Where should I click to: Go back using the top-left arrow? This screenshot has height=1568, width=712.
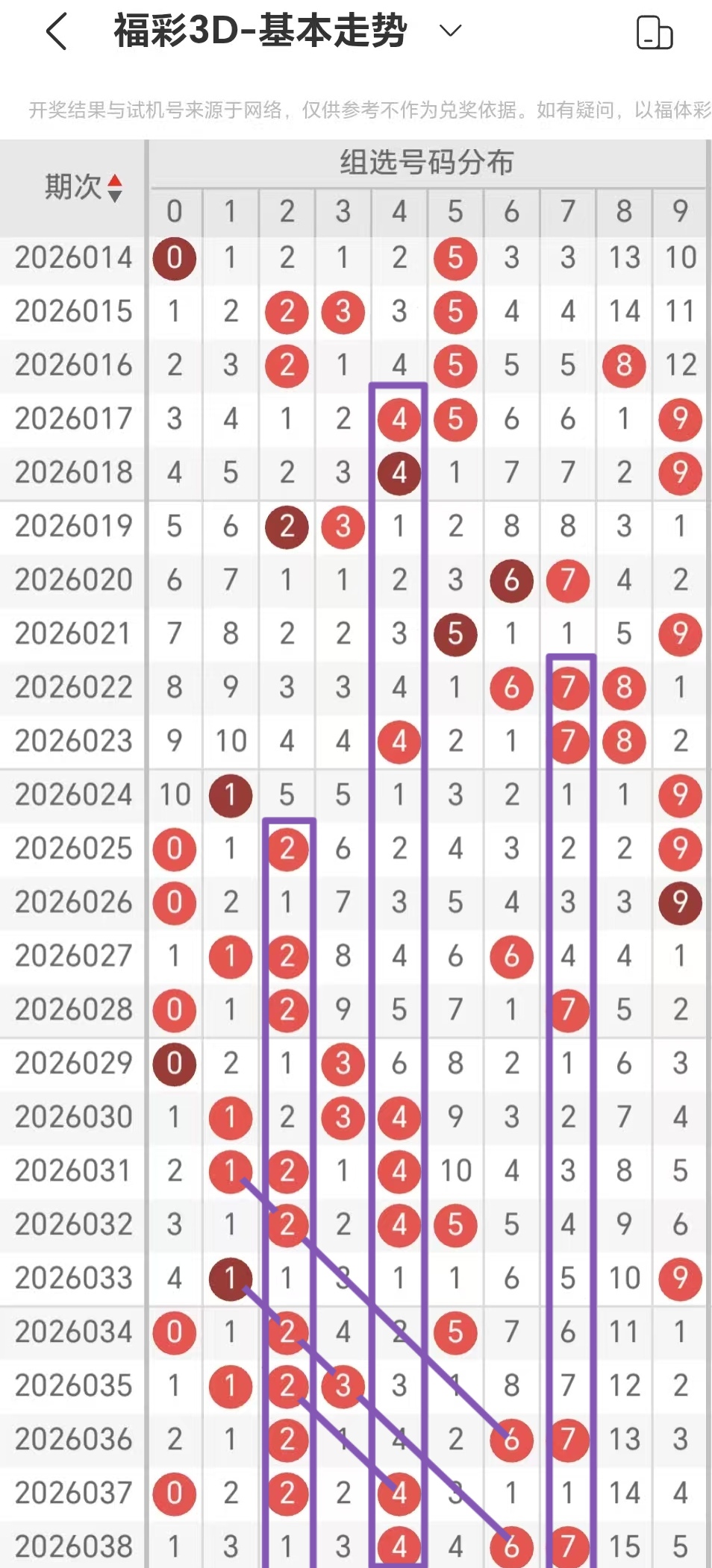point(57,31)
